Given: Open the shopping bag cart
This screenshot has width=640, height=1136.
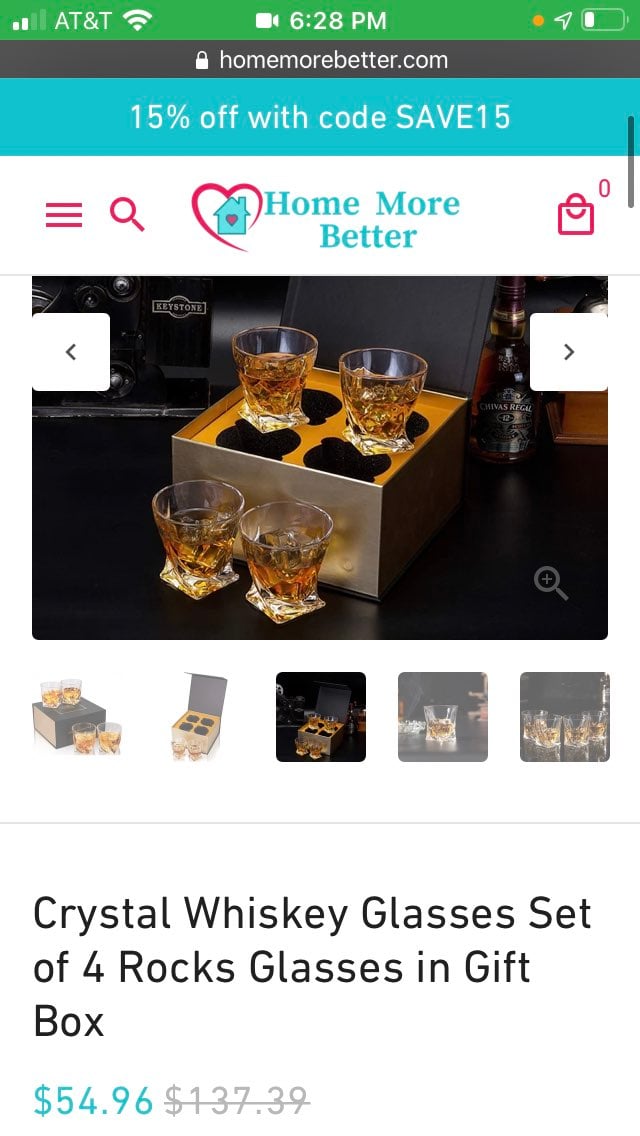Looking at the screenshot, I should pos(575,214).
